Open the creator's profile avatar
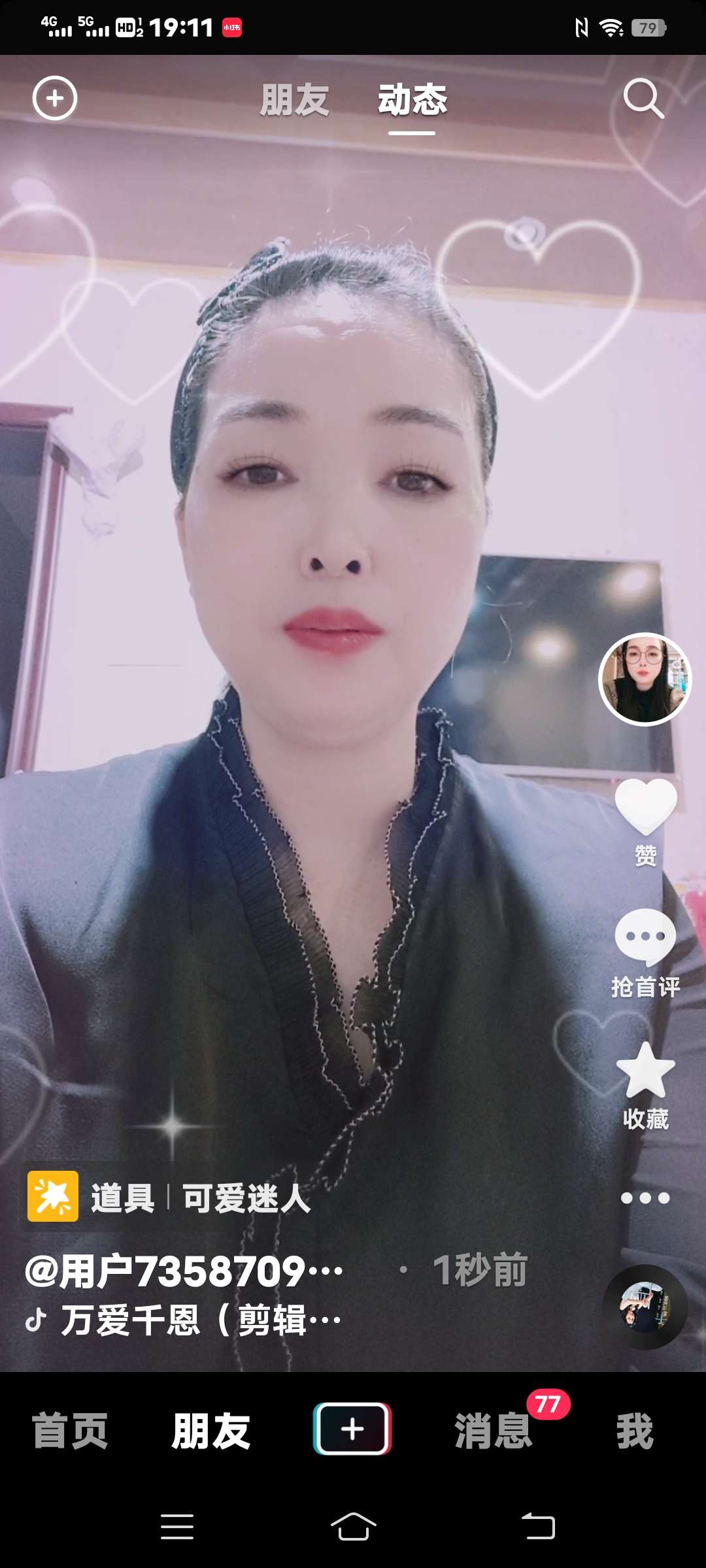The height and width of the screenshot is (1568, 706). pos(645,679)
